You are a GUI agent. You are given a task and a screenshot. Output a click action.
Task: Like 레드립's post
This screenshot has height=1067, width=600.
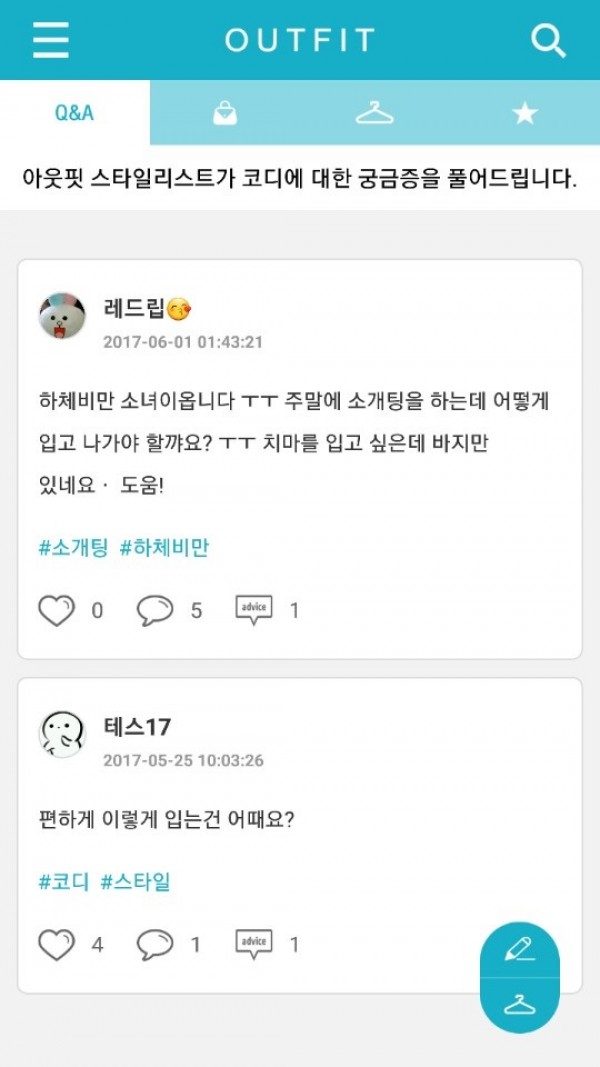coord(57,610)
